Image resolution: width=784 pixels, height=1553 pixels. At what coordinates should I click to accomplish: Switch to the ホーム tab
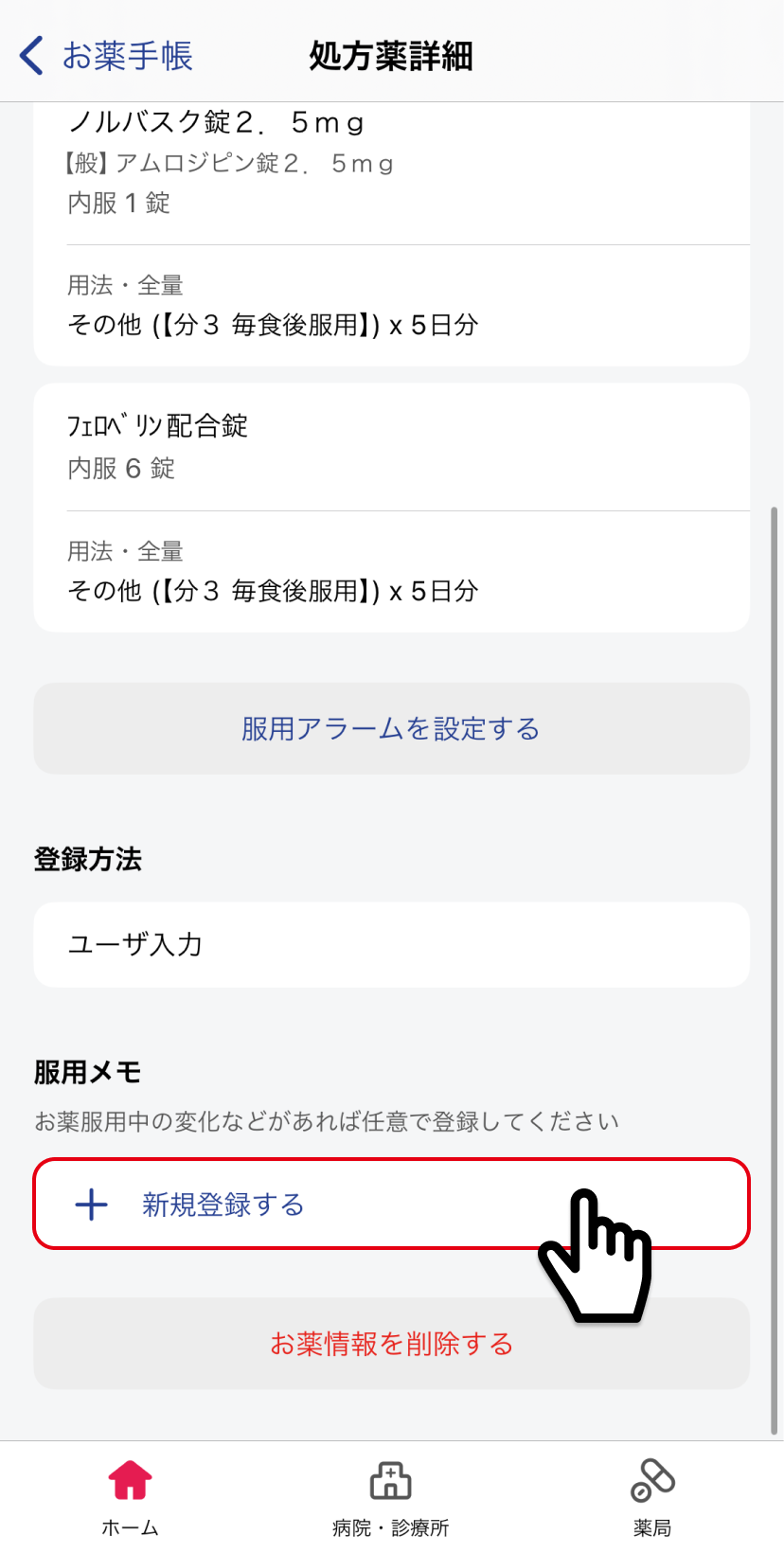tap(131, 1498)
